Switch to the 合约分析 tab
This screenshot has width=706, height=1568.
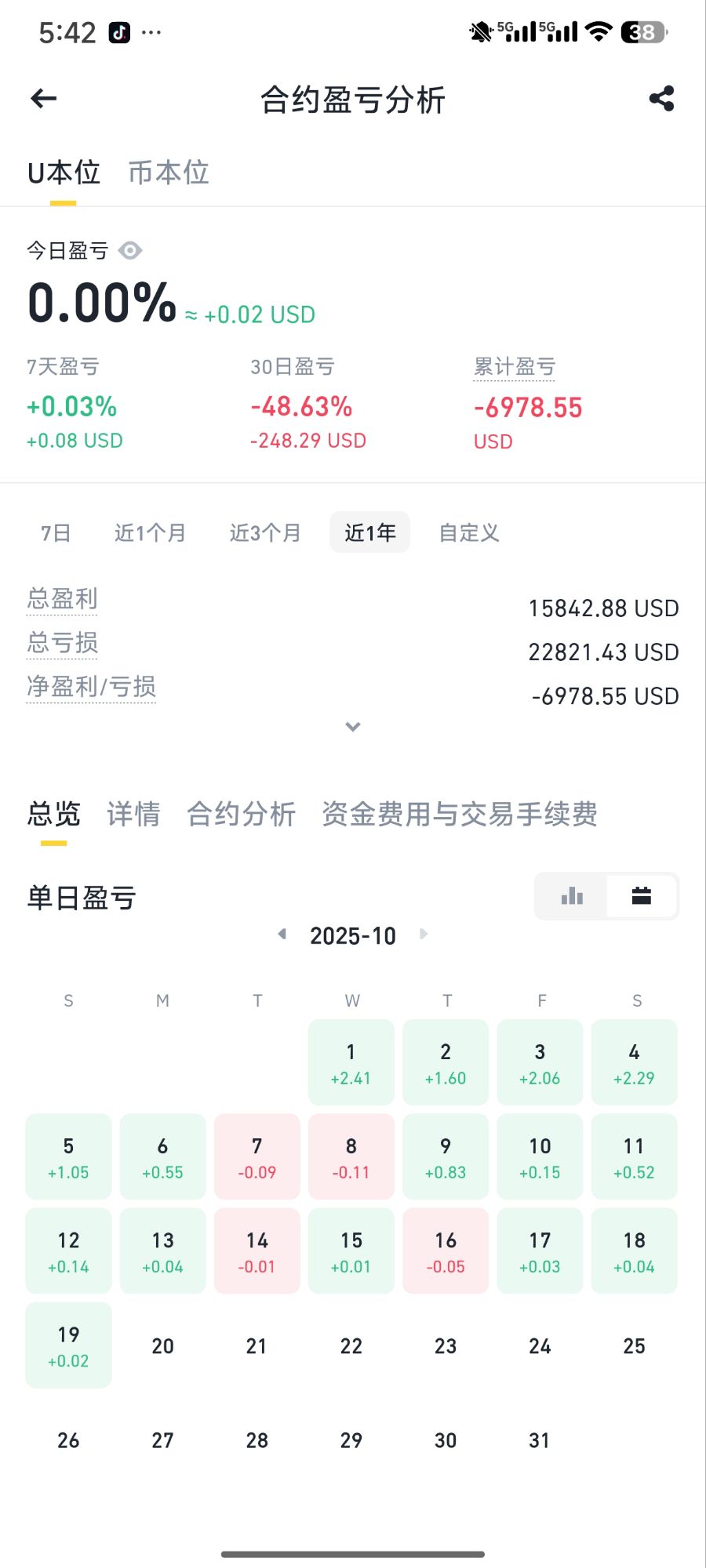click(x=241, y=814)
